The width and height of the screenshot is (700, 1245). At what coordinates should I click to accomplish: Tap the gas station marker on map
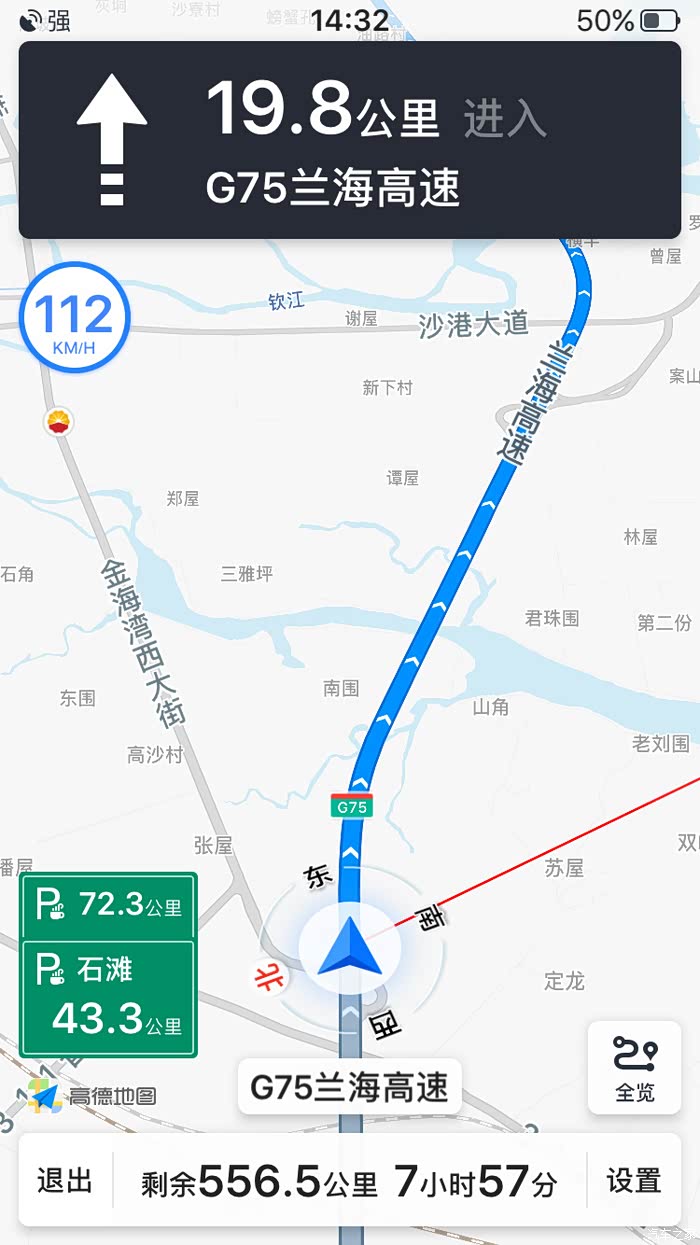60,422
